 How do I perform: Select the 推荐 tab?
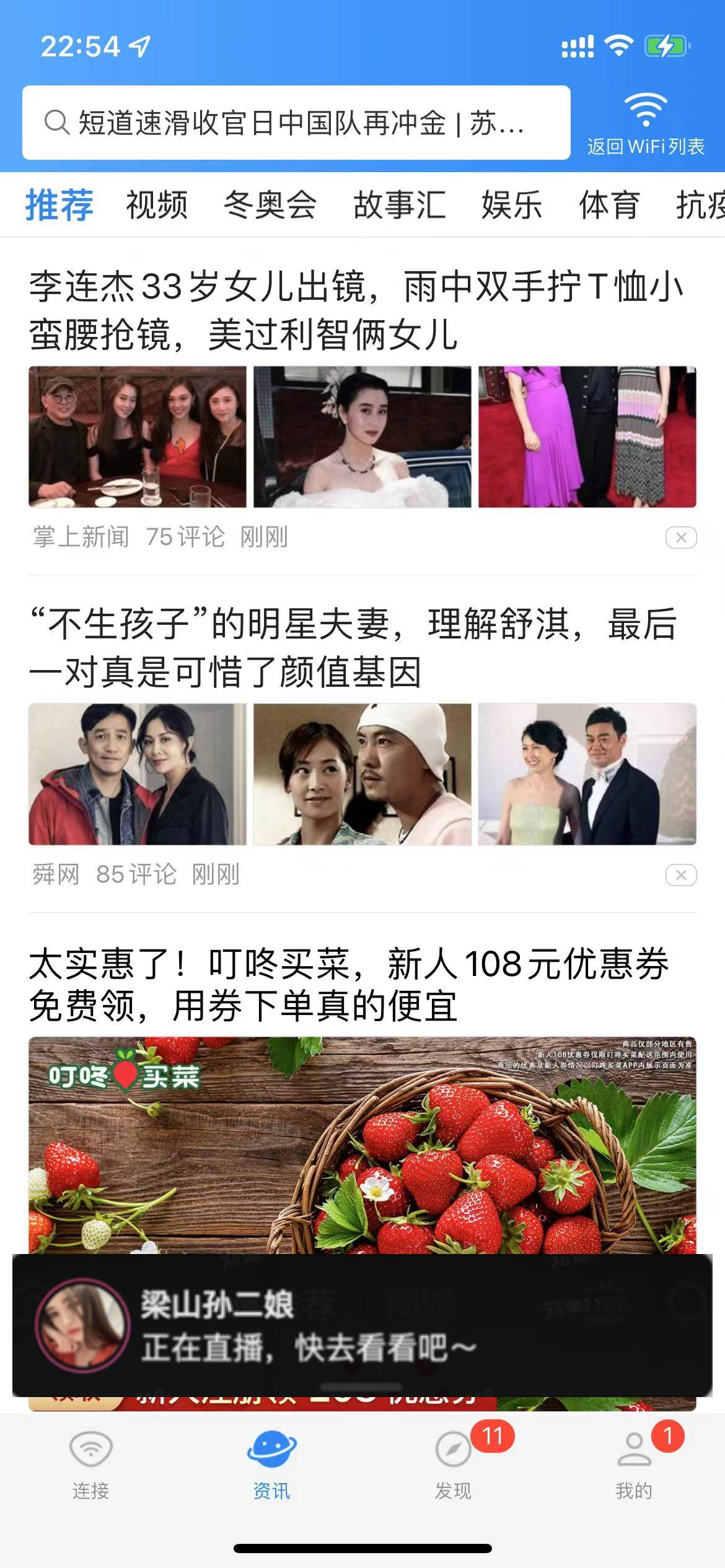pyautogui.click(x=59, y=205)
